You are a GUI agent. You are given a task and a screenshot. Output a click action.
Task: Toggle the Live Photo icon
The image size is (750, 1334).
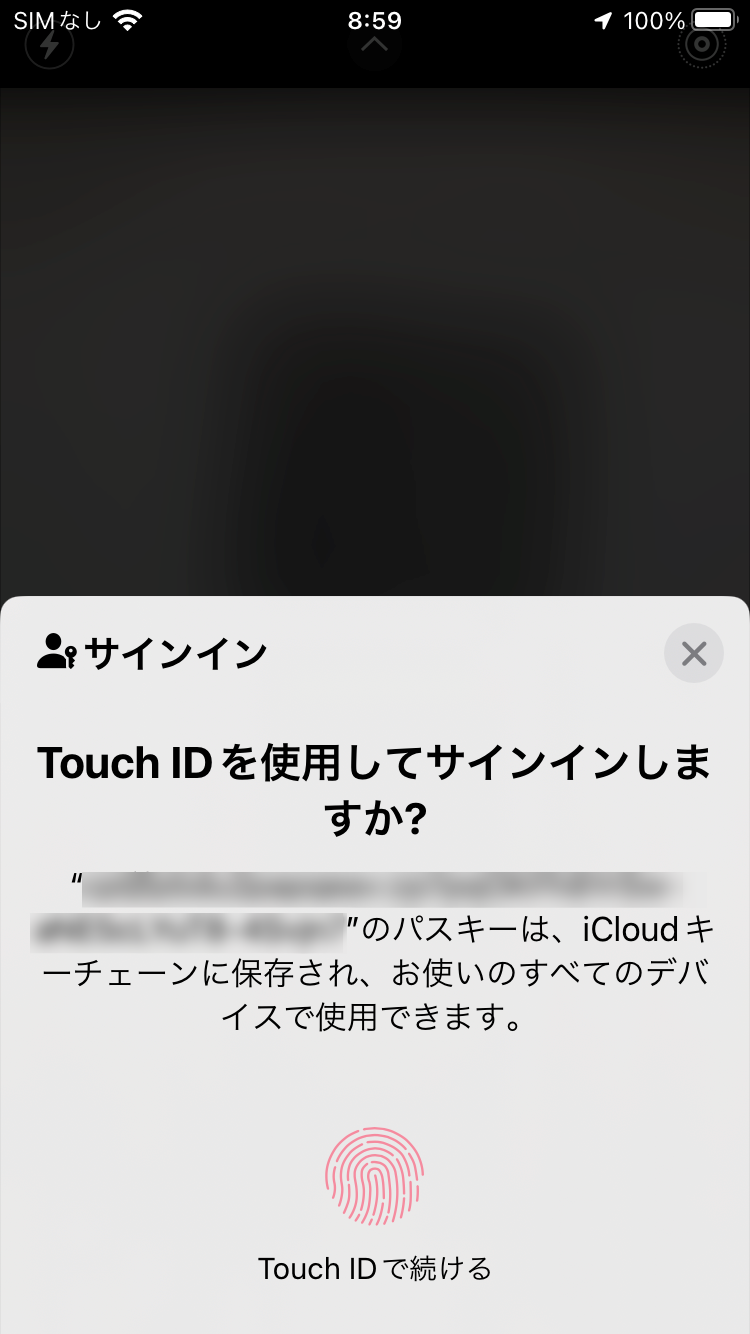[702, 44]
